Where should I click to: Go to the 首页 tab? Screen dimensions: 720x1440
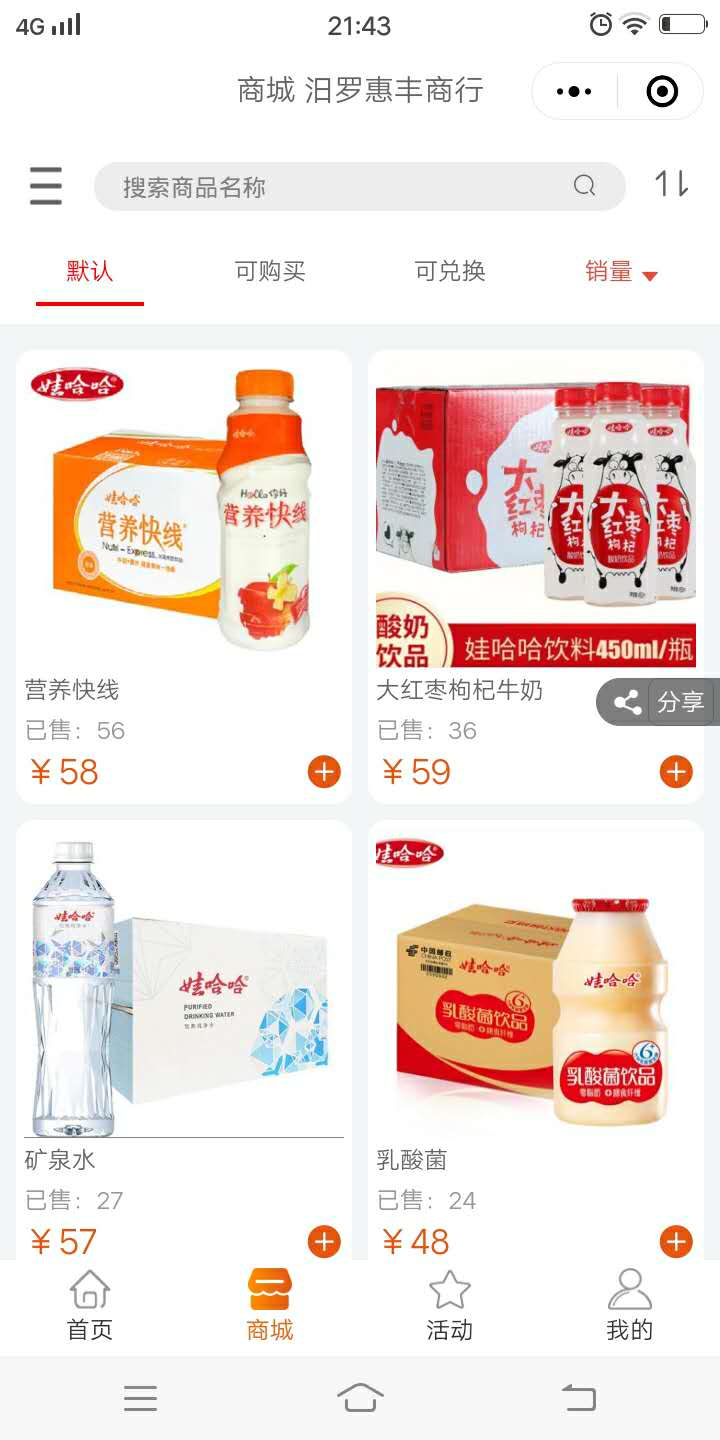(x=90, y=1306)
